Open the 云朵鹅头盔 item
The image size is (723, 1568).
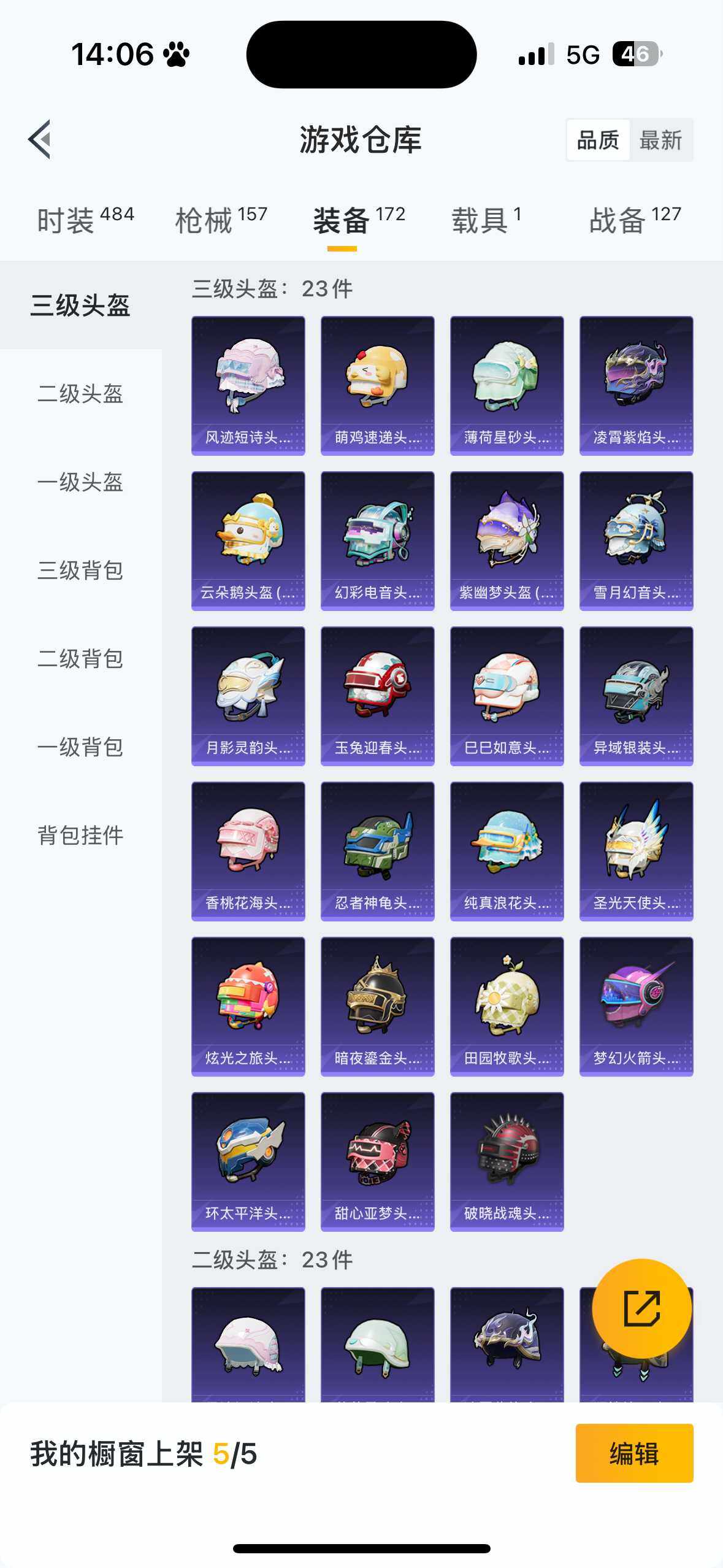pyautogui.click(x=248, y=540)
